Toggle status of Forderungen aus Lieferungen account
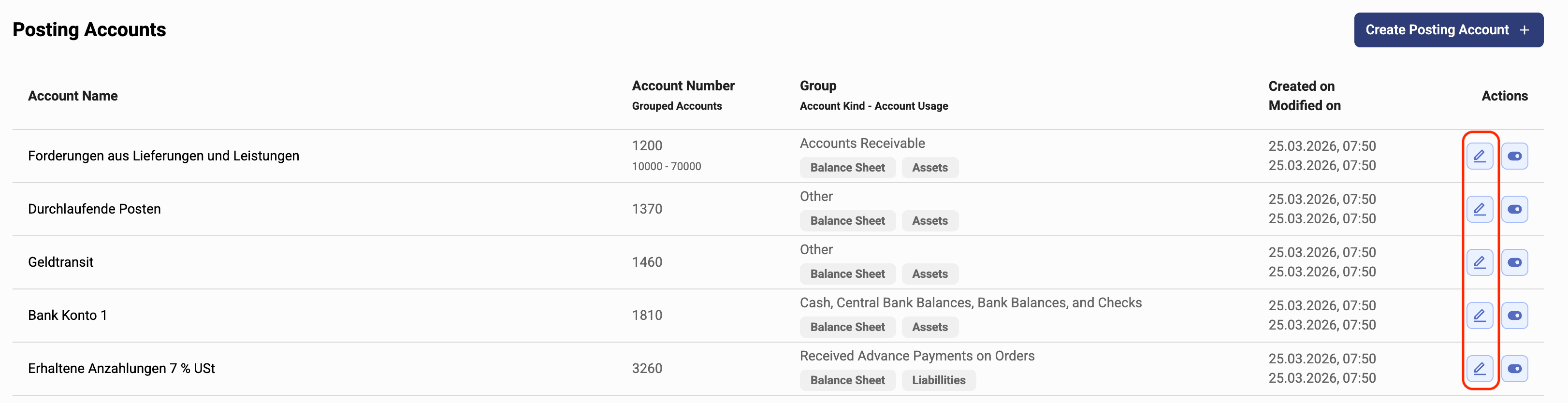1568x403 pixels. click(1514, 157)
